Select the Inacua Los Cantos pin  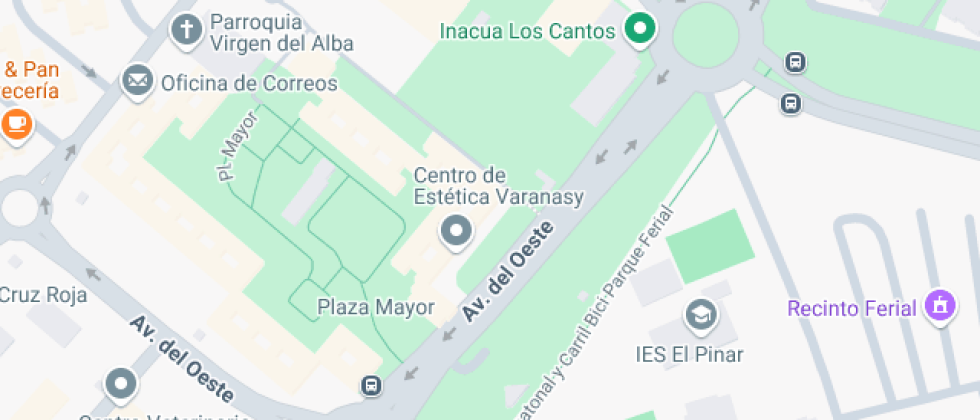639,29
